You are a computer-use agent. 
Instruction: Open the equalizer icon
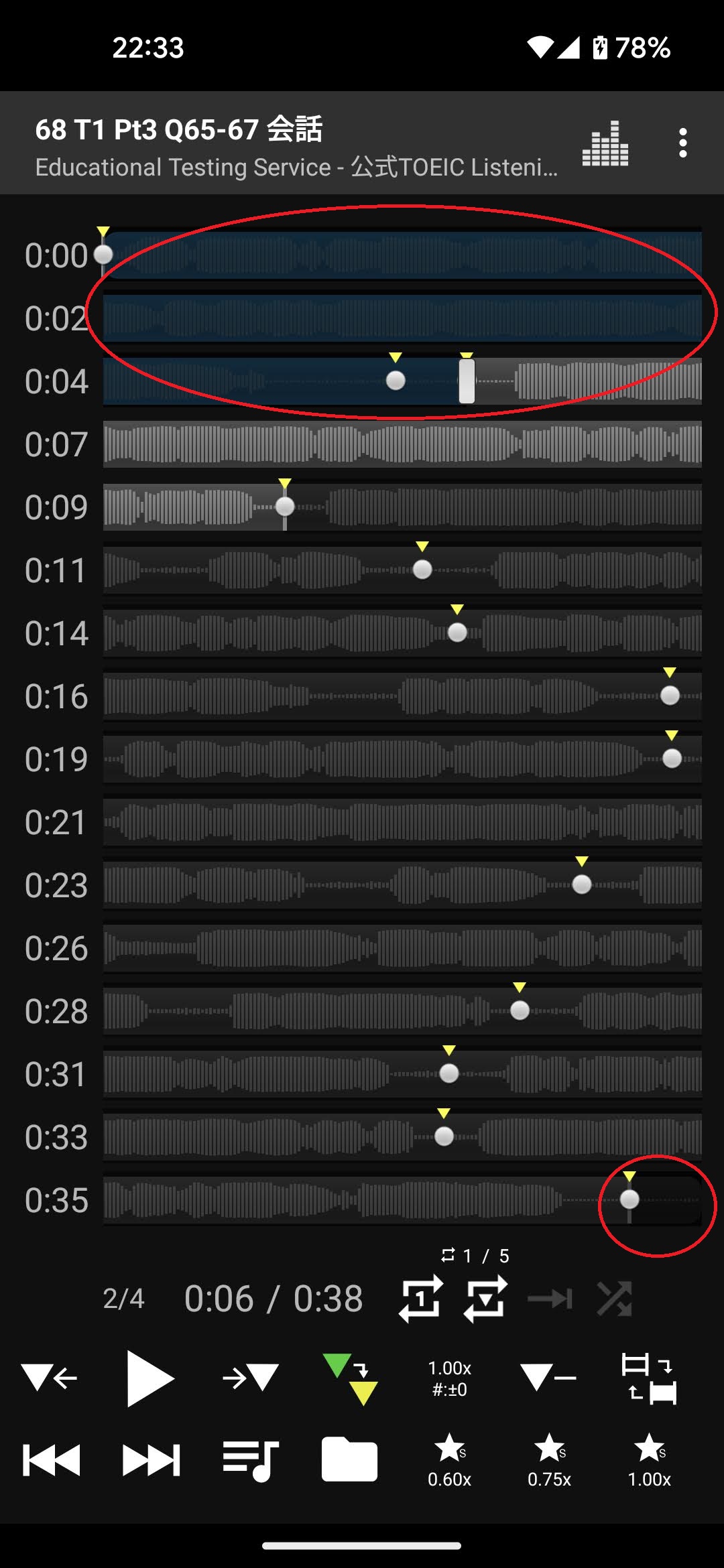pos(605,143)
